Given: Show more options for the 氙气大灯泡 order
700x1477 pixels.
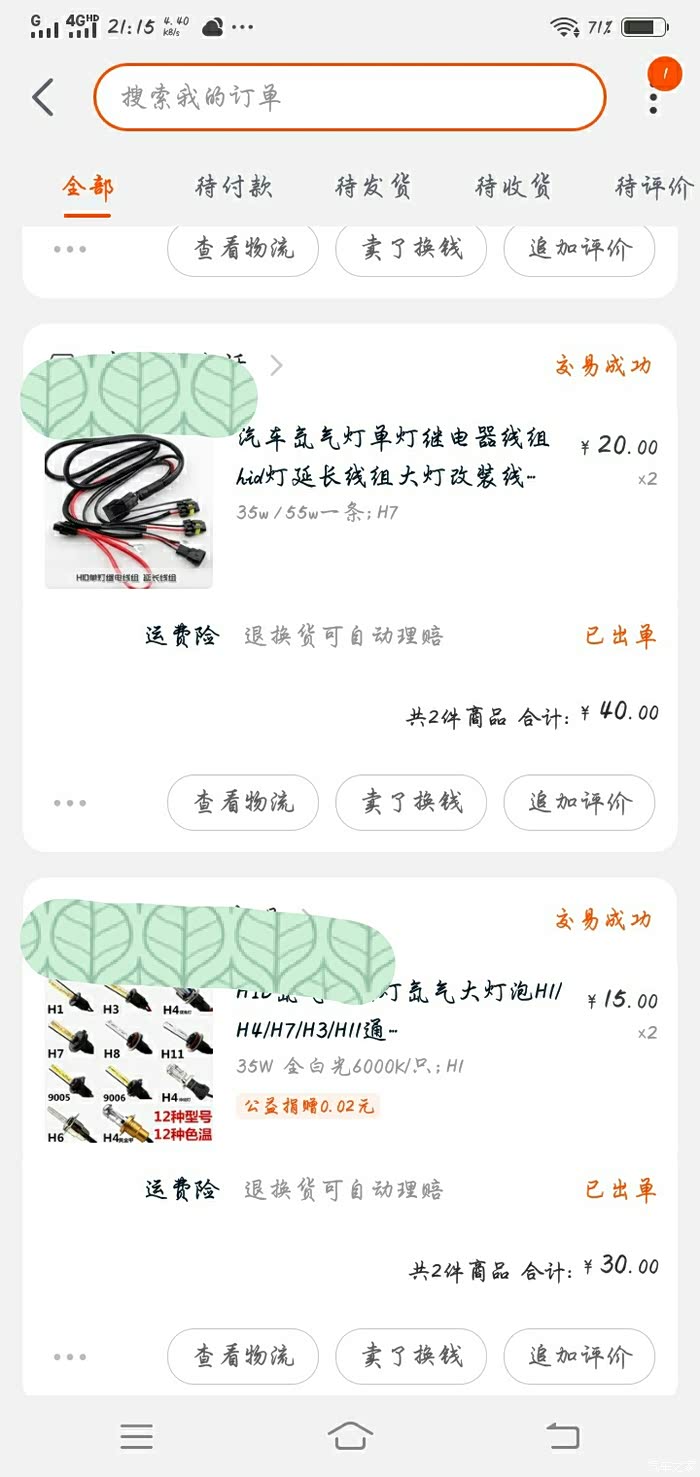Looking at the screenshot, I should click(x=70, y=1356).
